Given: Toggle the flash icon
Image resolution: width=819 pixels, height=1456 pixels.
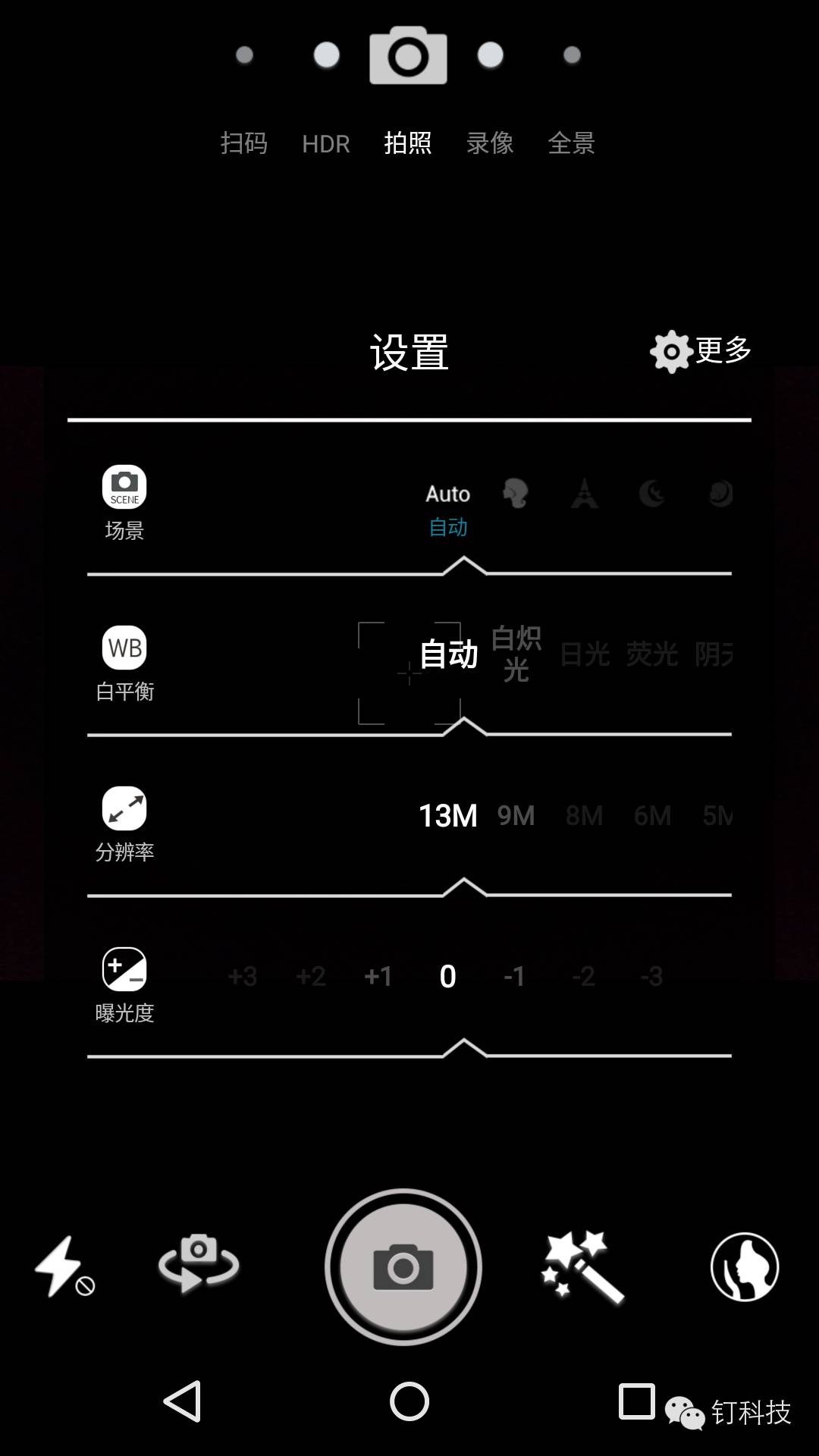Looking at the screenshot, I should coord(64,1267).
